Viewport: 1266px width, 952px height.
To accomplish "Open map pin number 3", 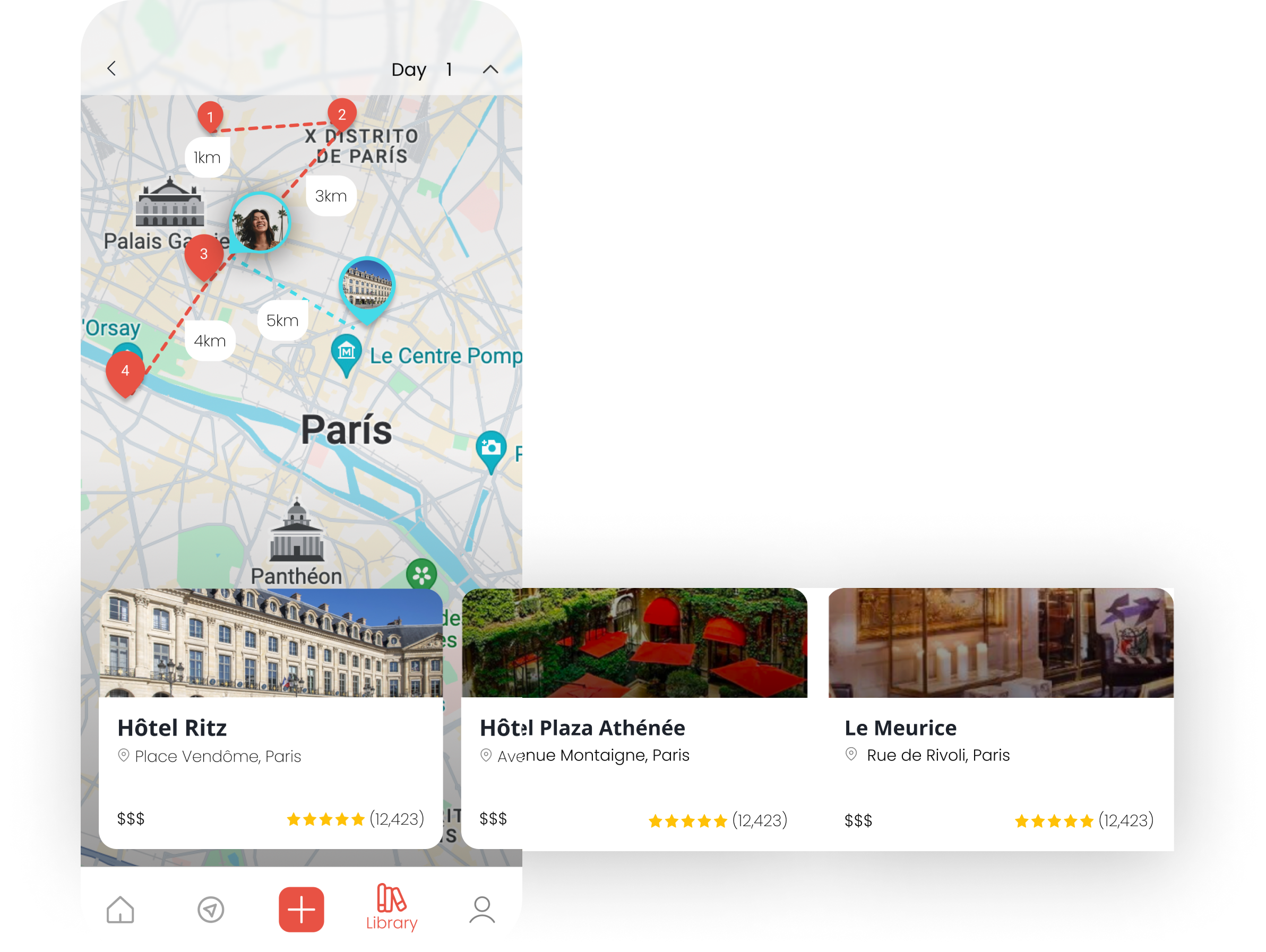I will tap(204, 254).
